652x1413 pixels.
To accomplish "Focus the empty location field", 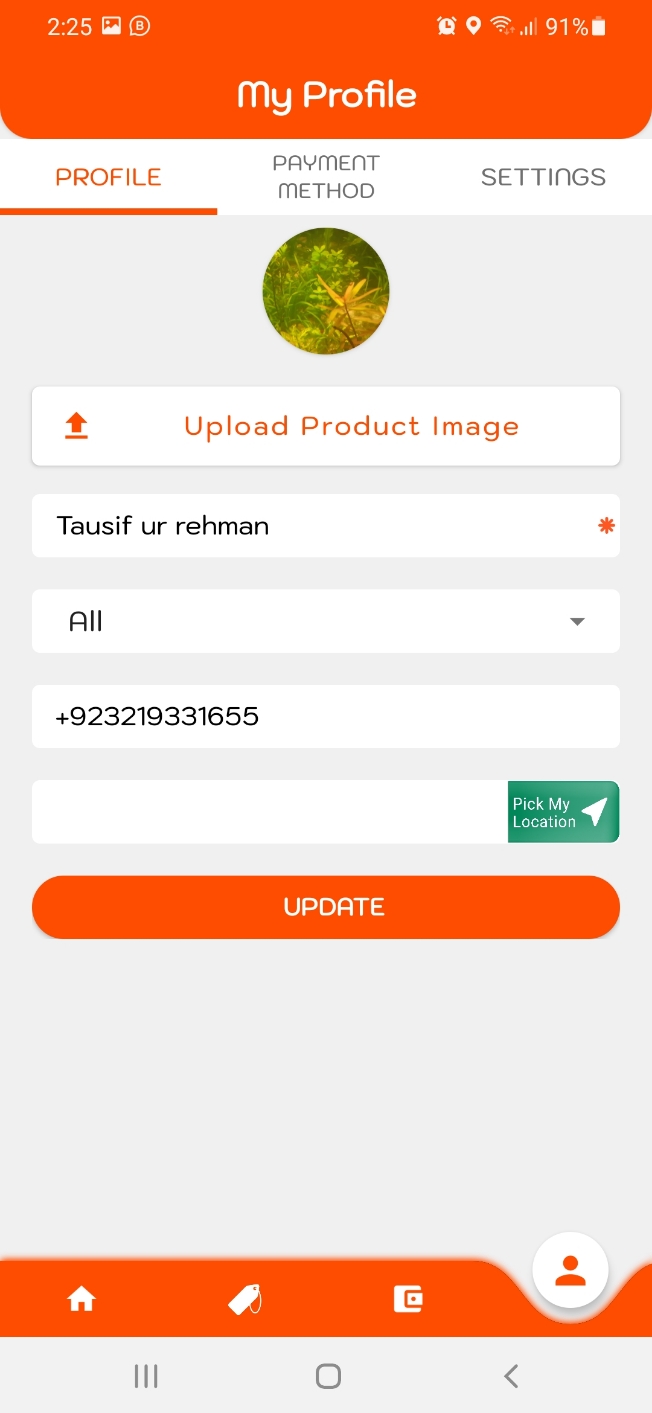I will pos(270,812).
